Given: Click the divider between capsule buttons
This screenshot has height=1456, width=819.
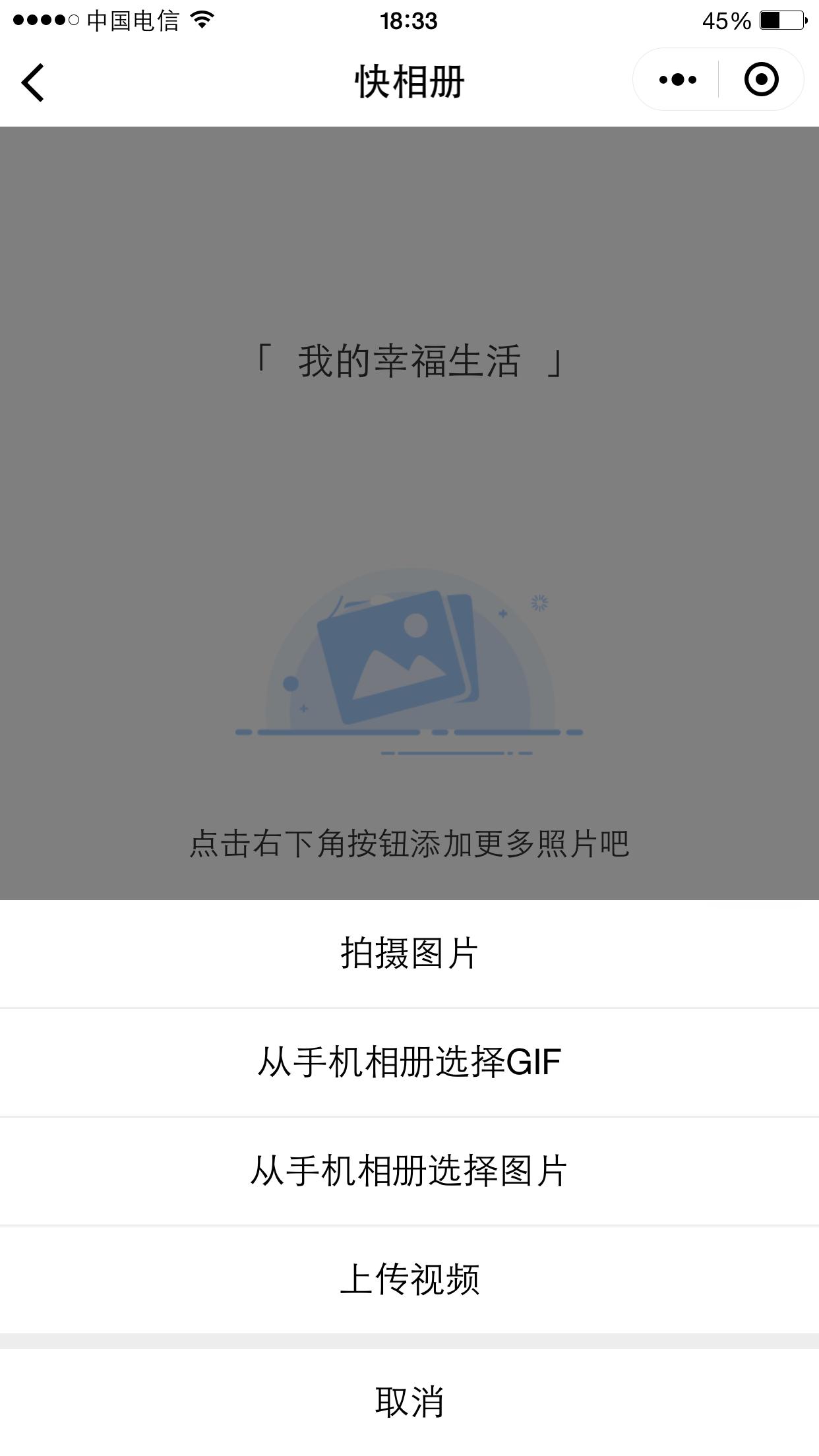Looking at the screenshot, I should [717, 79].
